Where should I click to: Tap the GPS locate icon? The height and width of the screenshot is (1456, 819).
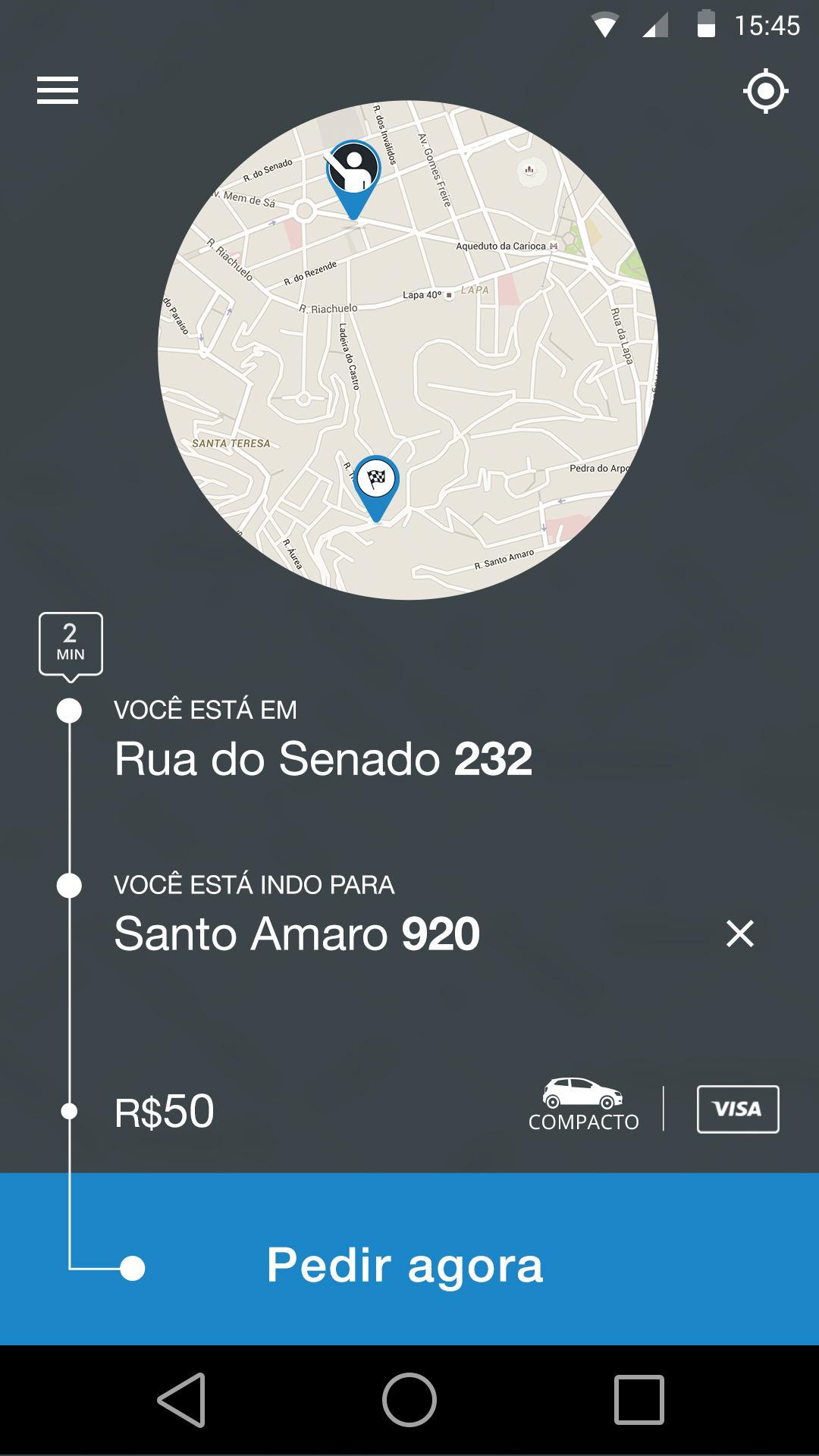pos(765,90)
